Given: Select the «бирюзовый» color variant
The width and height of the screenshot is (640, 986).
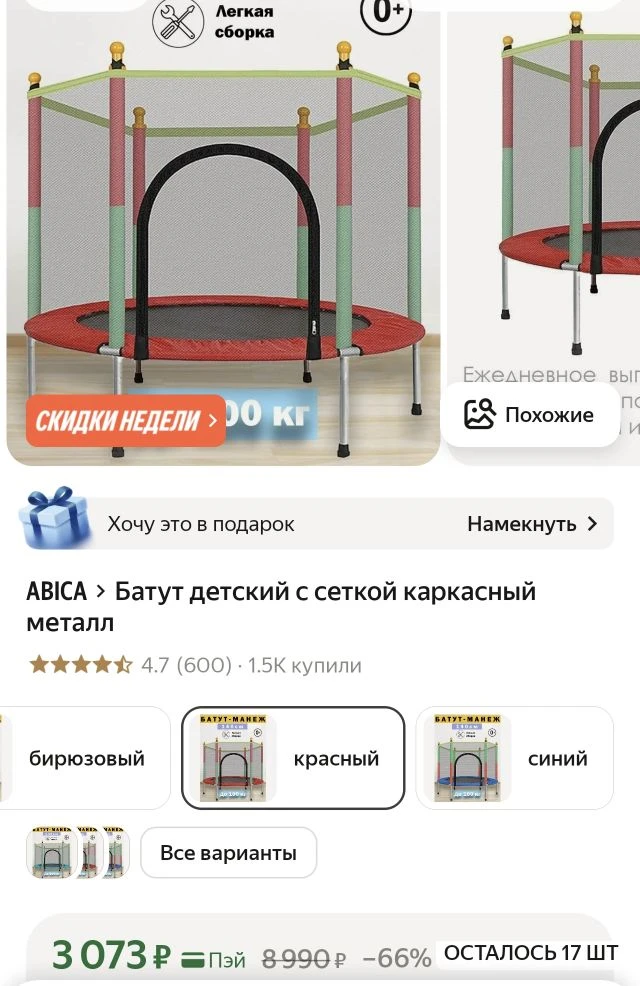Looking at the screenshot, I should point(86,758).
